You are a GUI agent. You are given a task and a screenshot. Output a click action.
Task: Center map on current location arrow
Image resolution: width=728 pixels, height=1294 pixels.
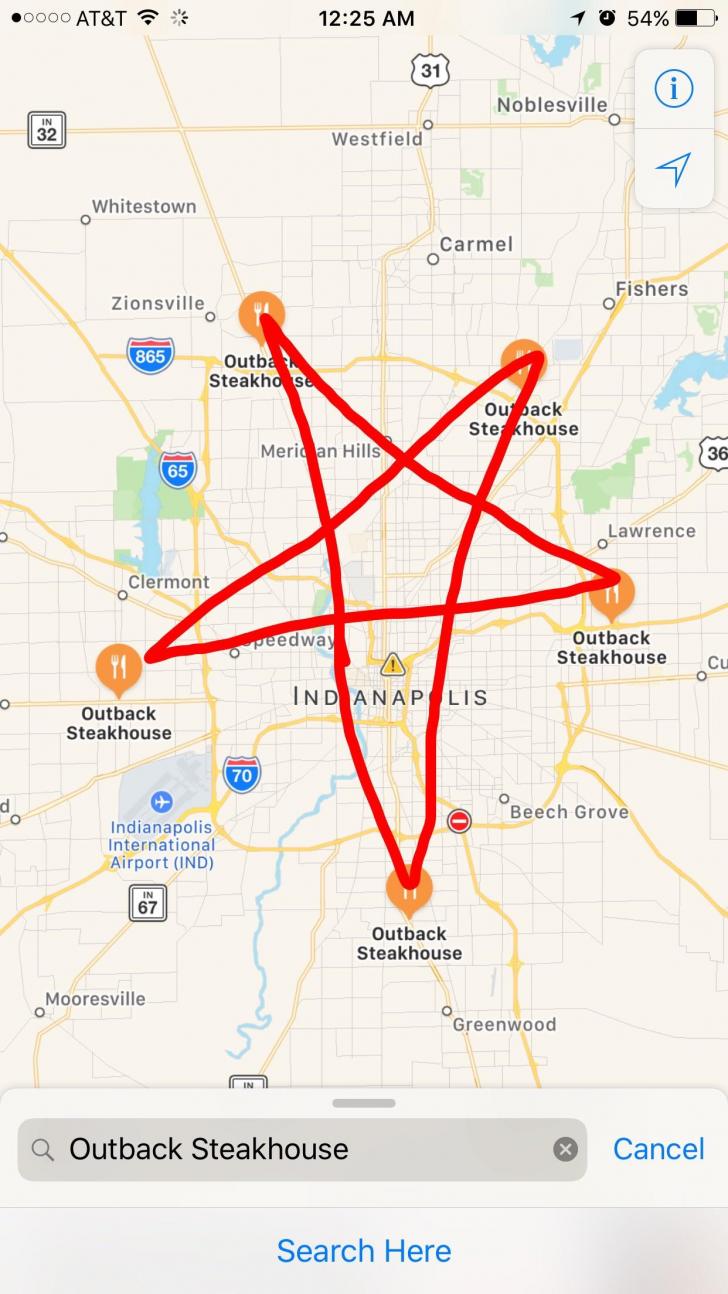click(673, 169)
